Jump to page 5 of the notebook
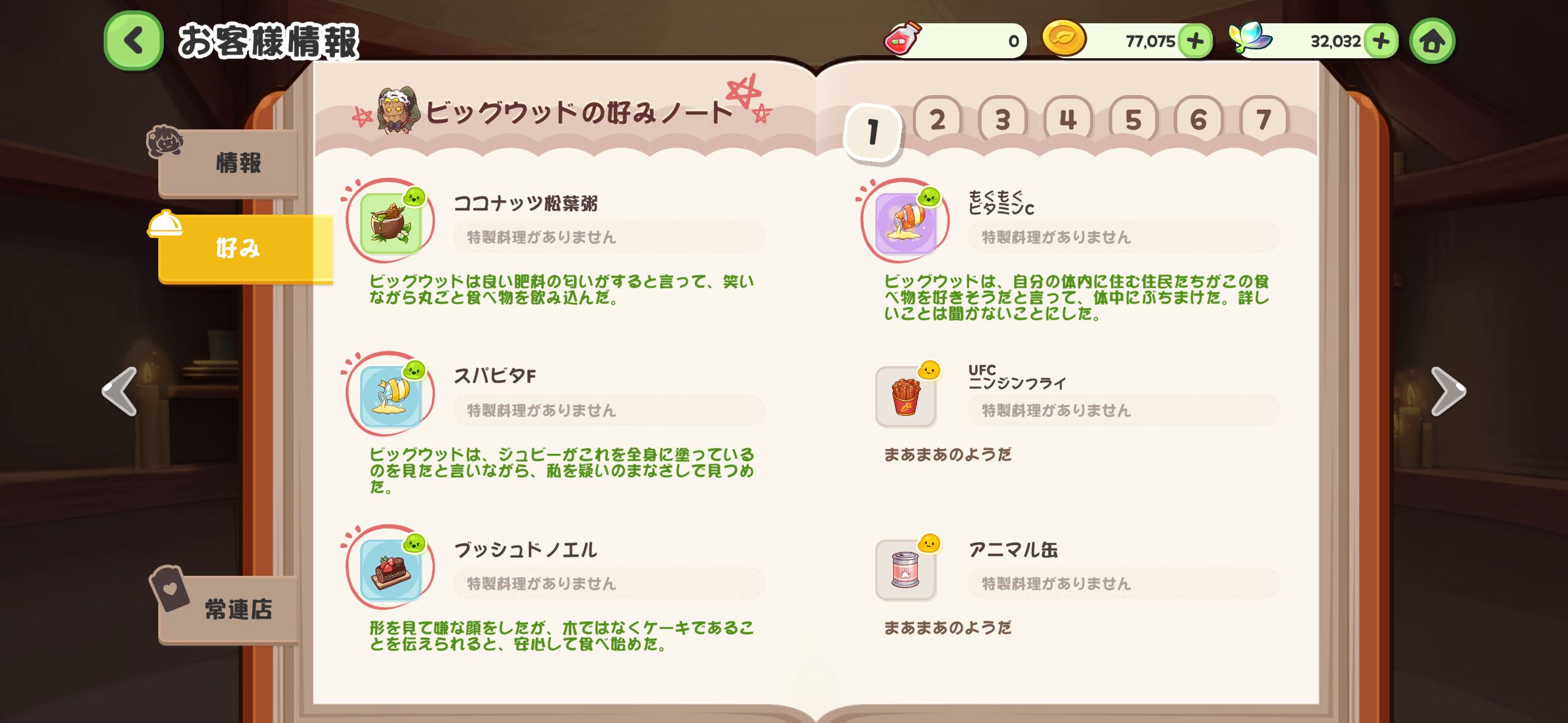1568x723 pixels. [1133, 120]
